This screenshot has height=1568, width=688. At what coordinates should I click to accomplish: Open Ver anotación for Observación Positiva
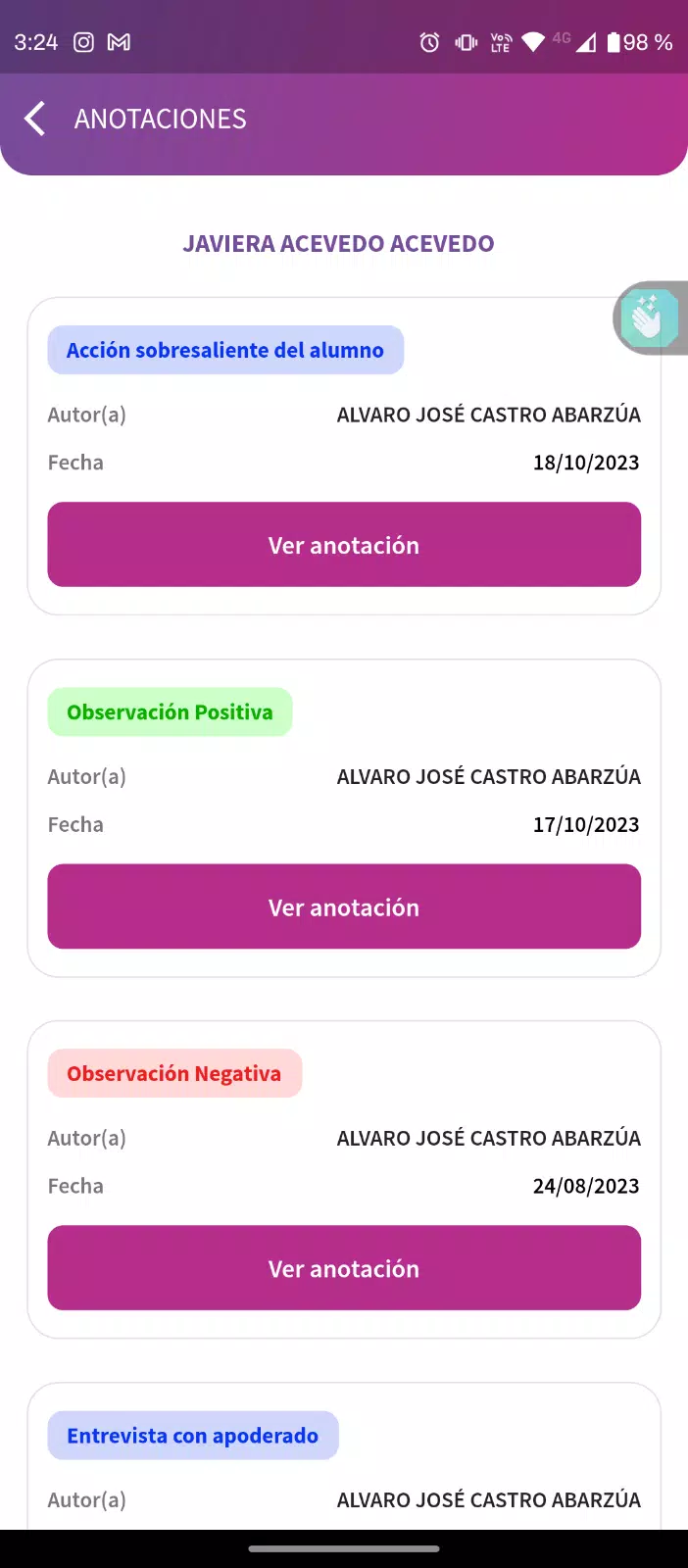point(344,906)
